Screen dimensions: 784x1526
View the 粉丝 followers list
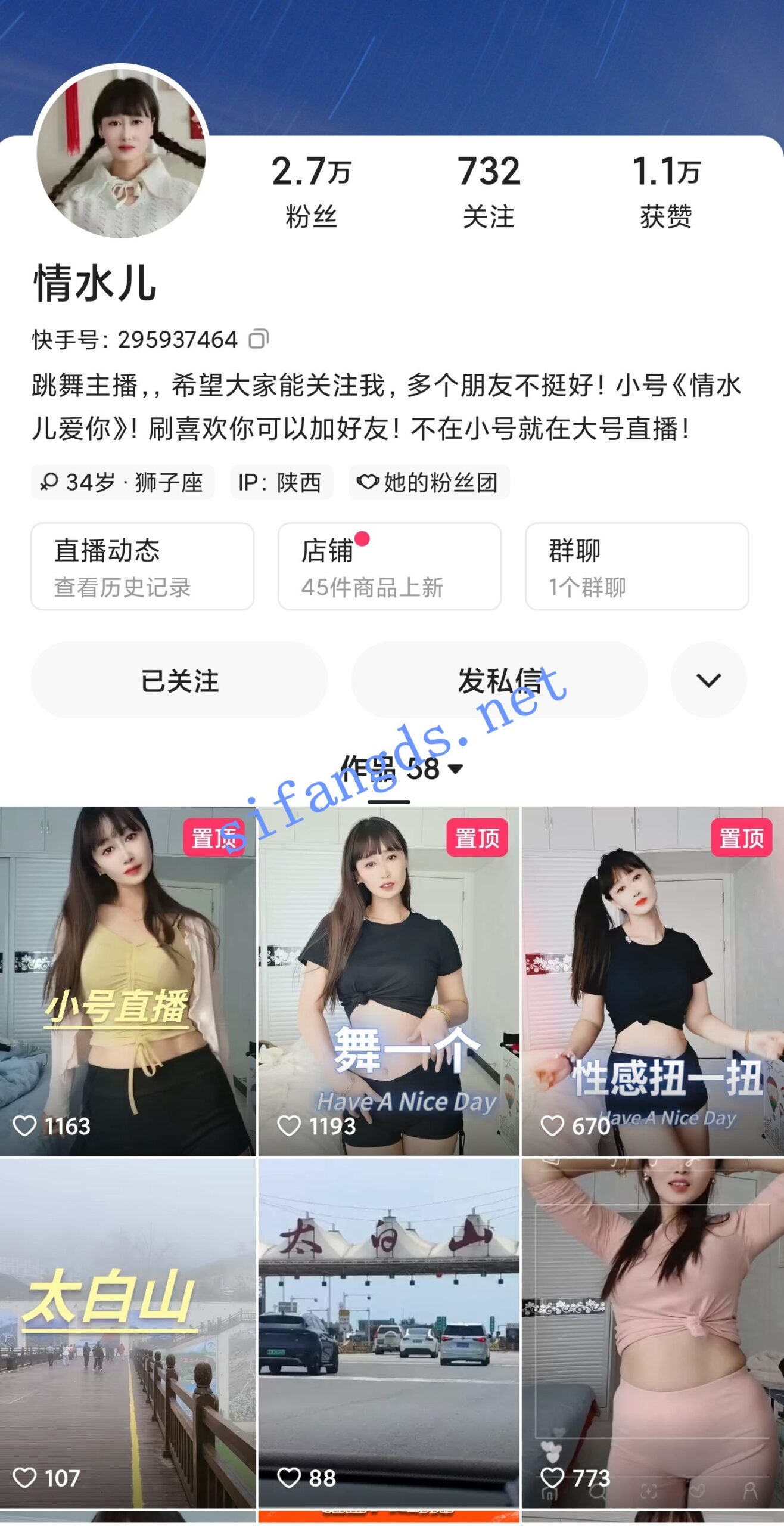coord(311,191)
